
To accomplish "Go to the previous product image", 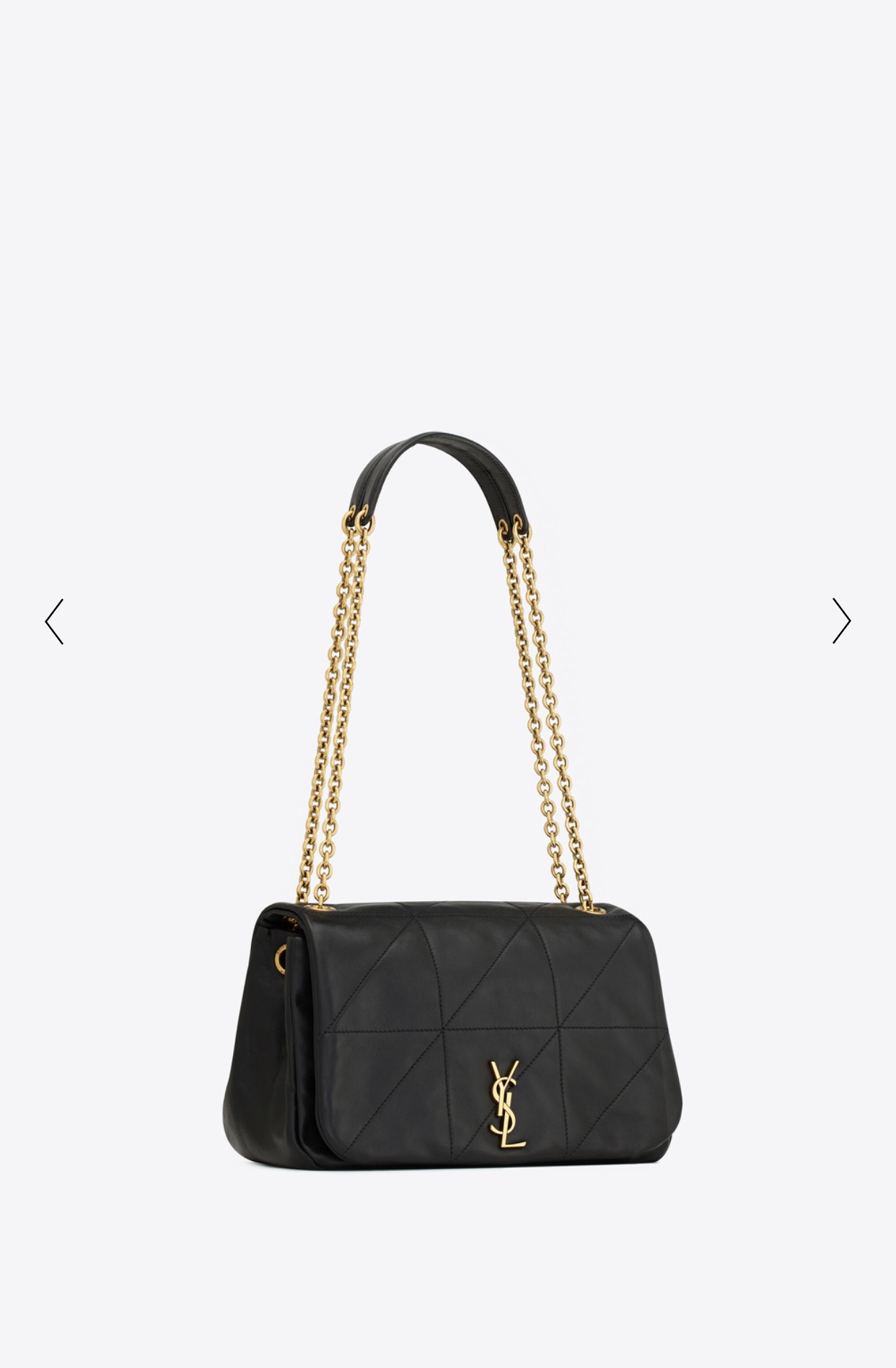I will [55, 621].
